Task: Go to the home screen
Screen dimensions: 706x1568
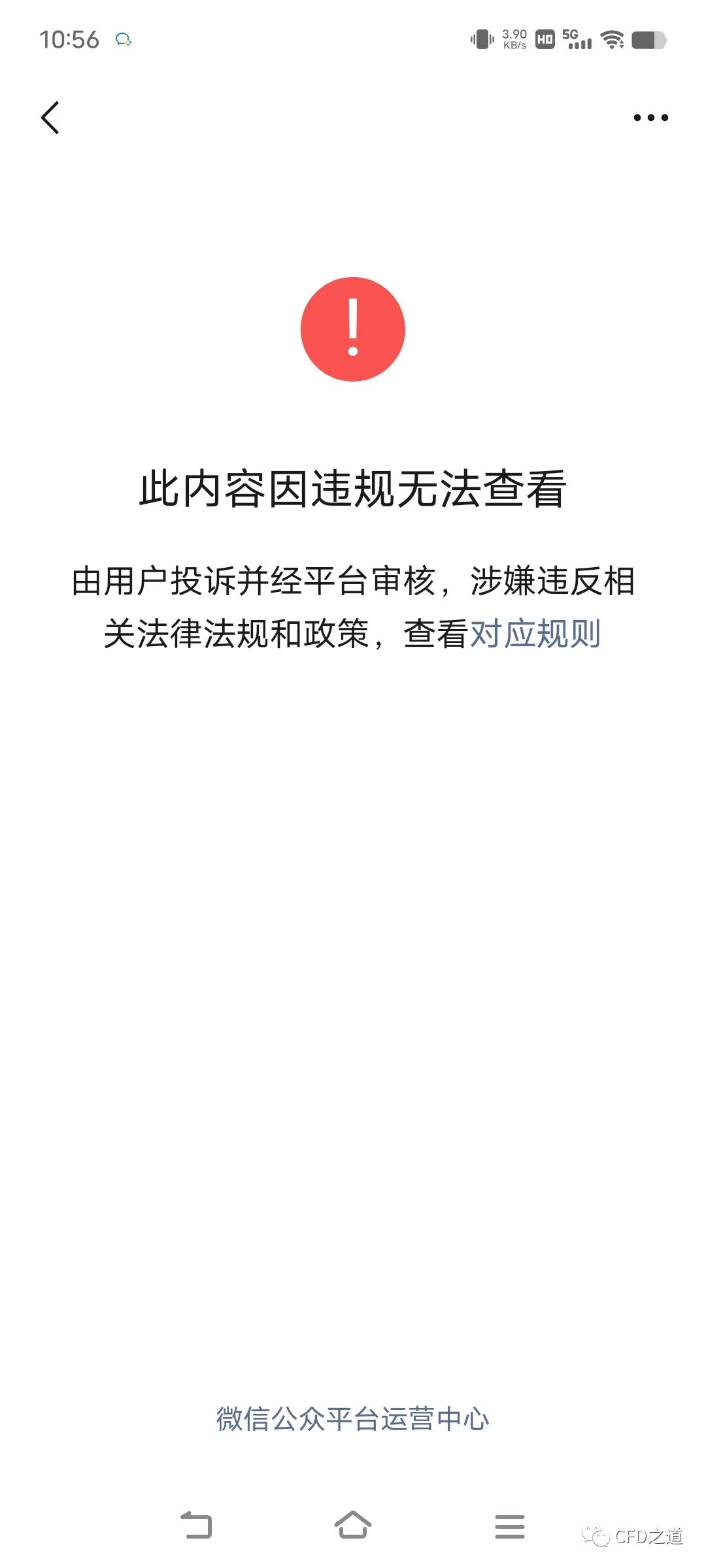Action: [353, 1526]
